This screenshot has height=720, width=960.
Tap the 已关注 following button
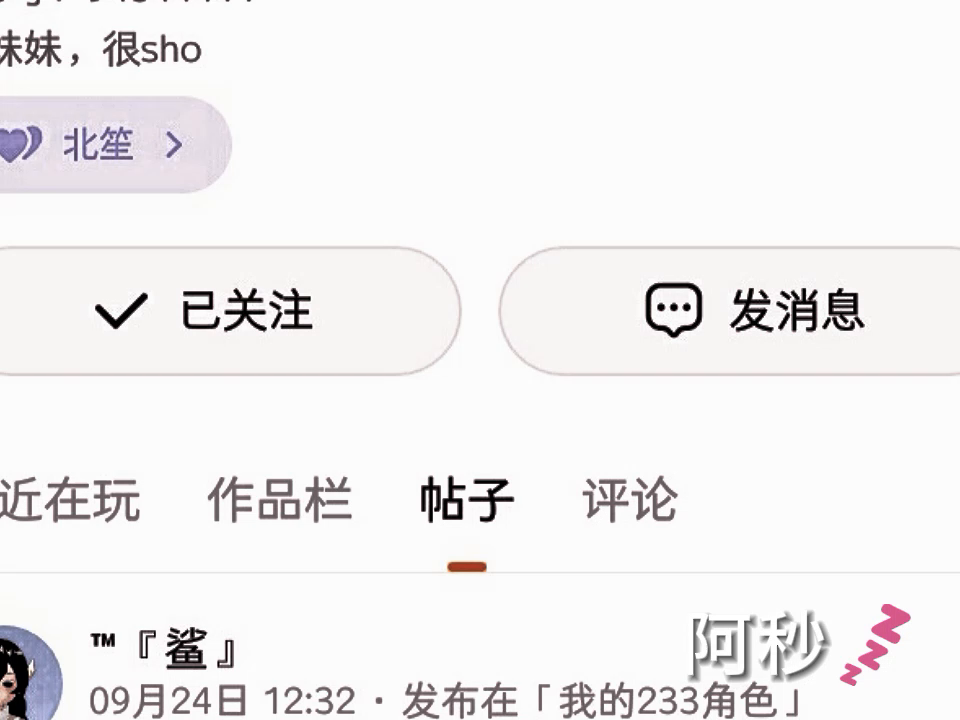point(227,310)
